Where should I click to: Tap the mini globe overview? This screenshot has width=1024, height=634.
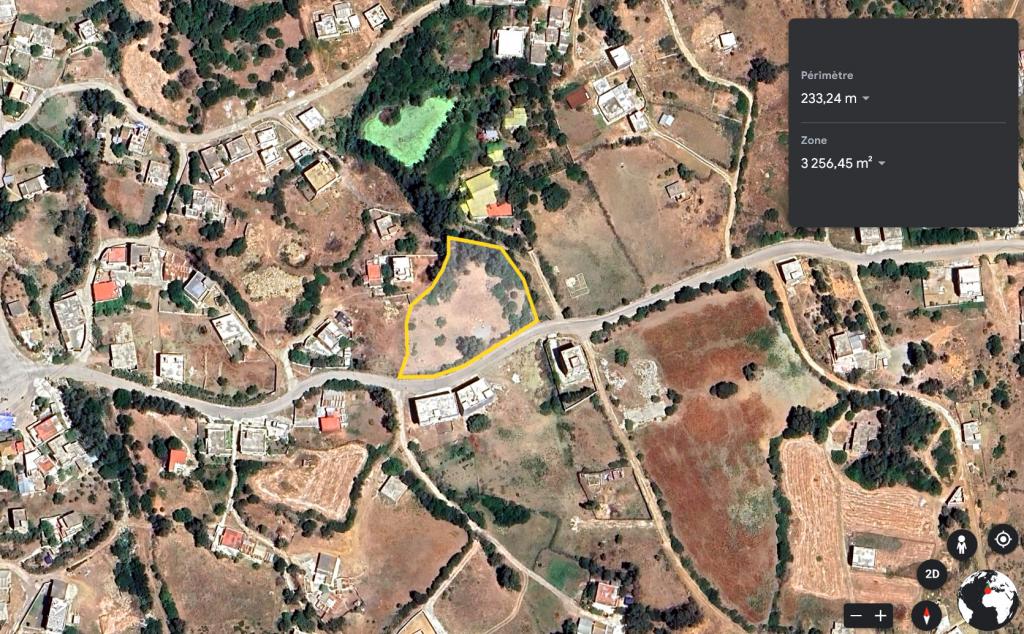(987, 598)
